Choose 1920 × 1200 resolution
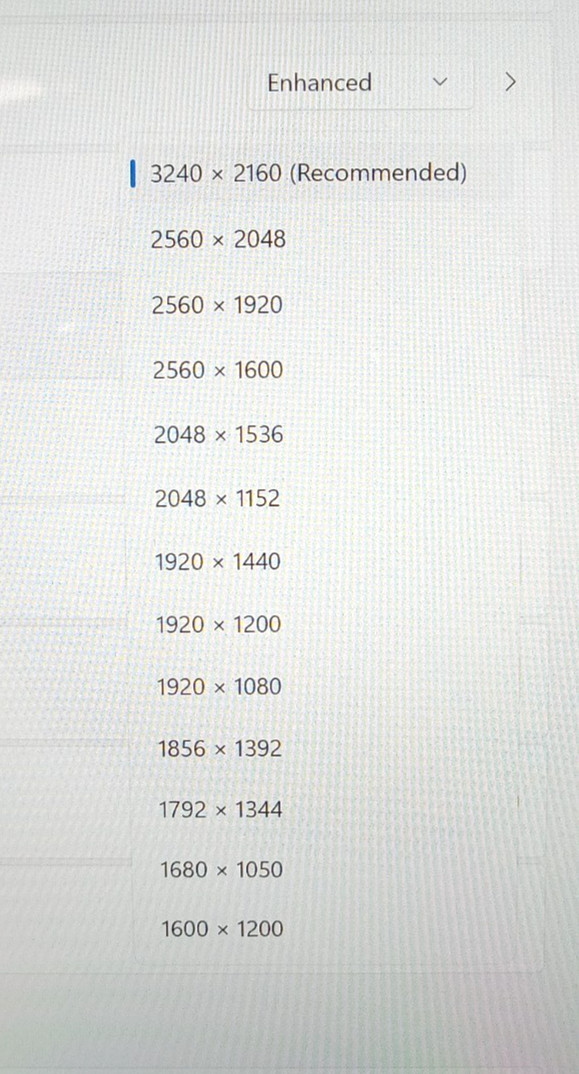579x1074 pixels. (323, 625)
